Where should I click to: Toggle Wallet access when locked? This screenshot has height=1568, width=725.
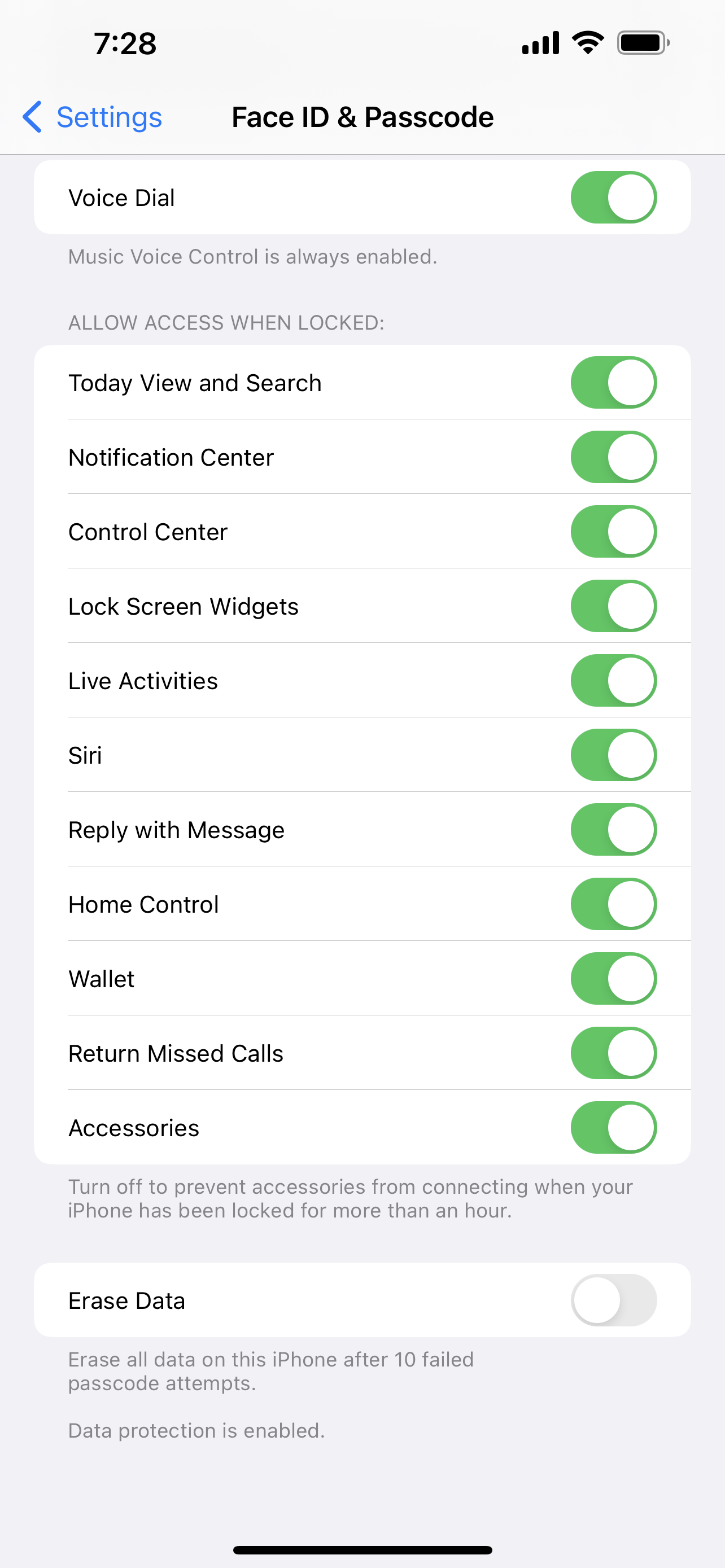[x=613, y=979]
